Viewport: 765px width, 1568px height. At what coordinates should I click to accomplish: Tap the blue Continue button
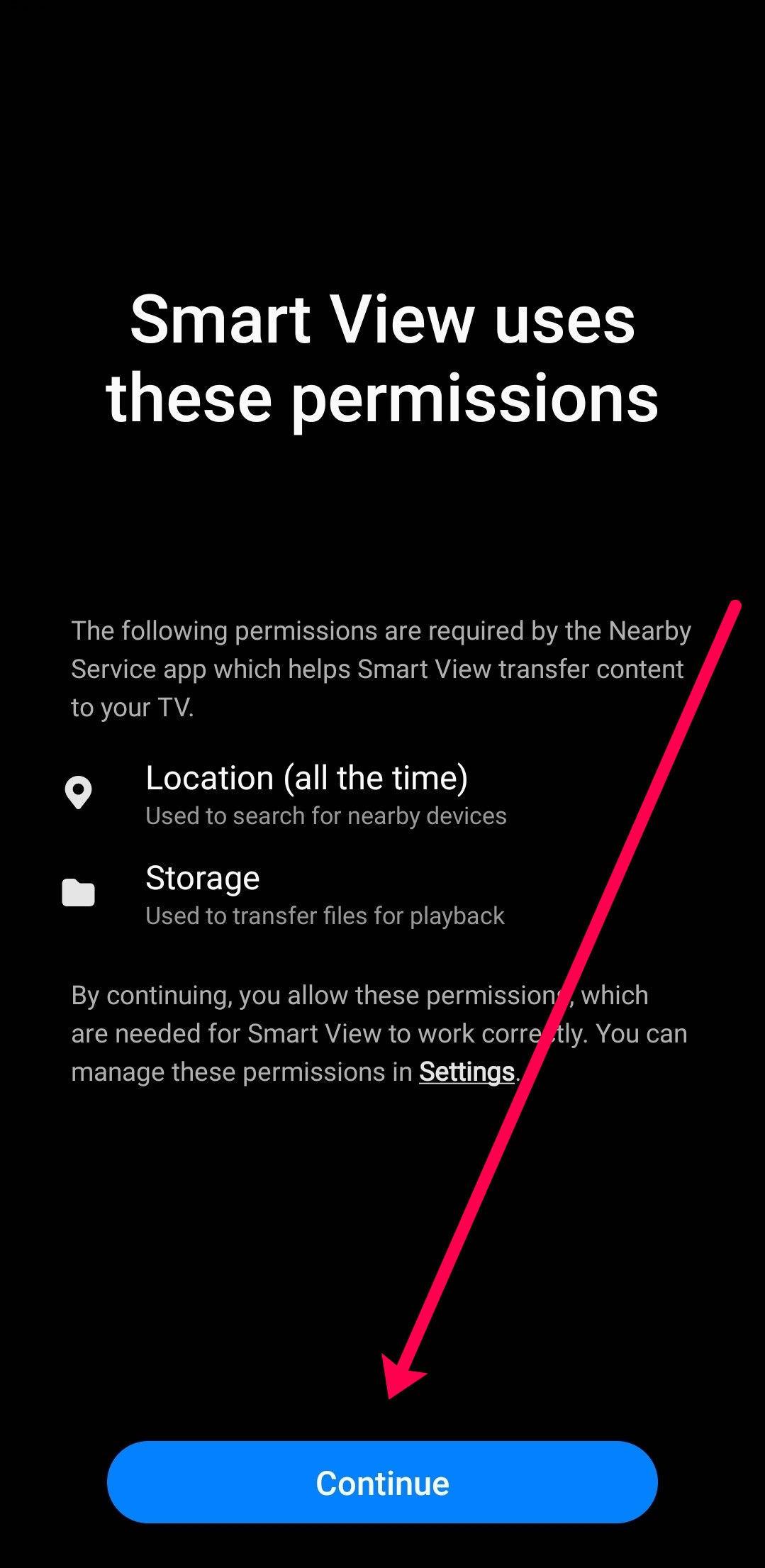point(382,1482)
